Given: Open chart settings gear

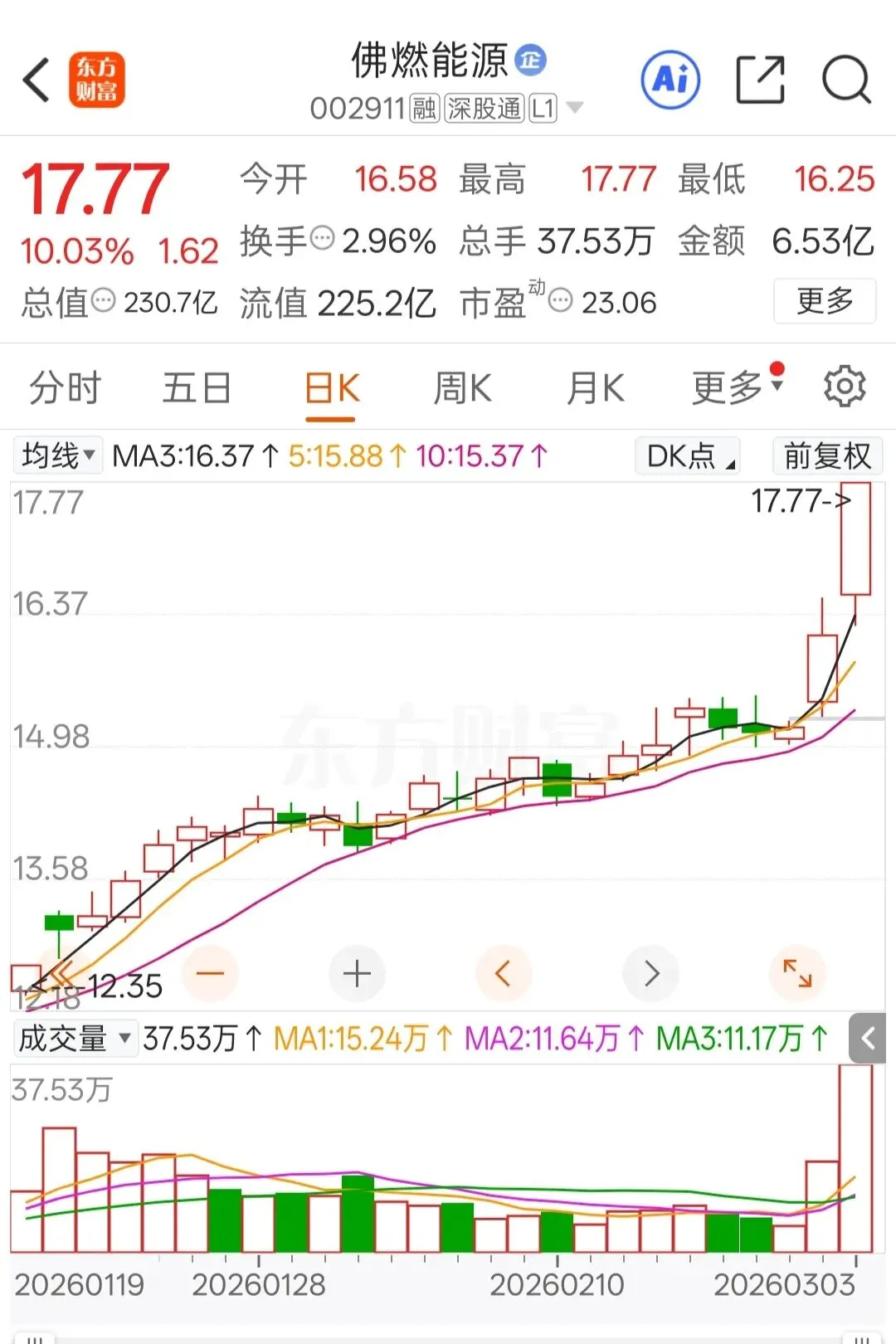Looking at the screenshot, I should coord(844,387).
